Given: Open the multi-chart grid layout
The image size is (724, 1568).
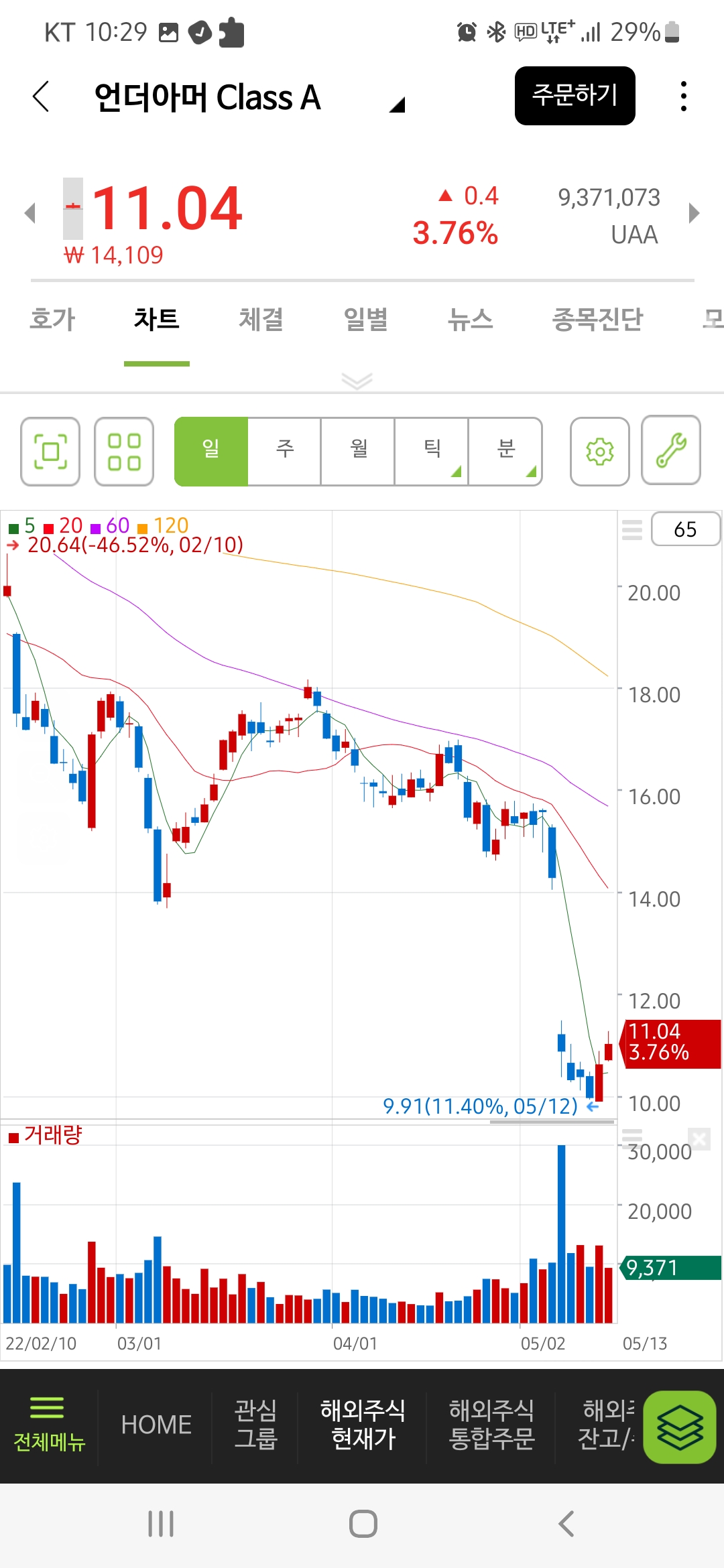Looking at the screenshot, I should point(124,452).
